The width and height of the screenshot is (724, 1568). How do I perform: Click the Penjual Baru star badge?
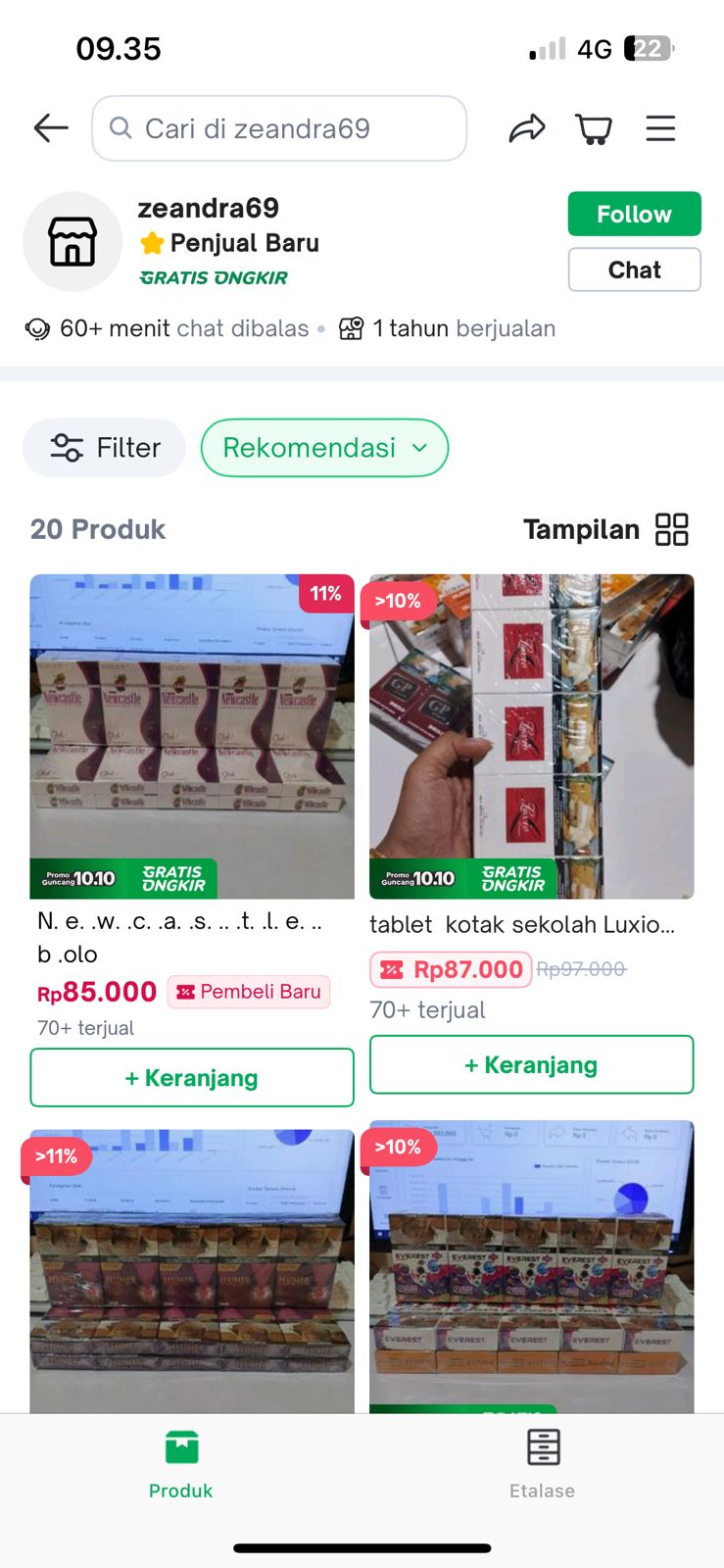point(150,243)
